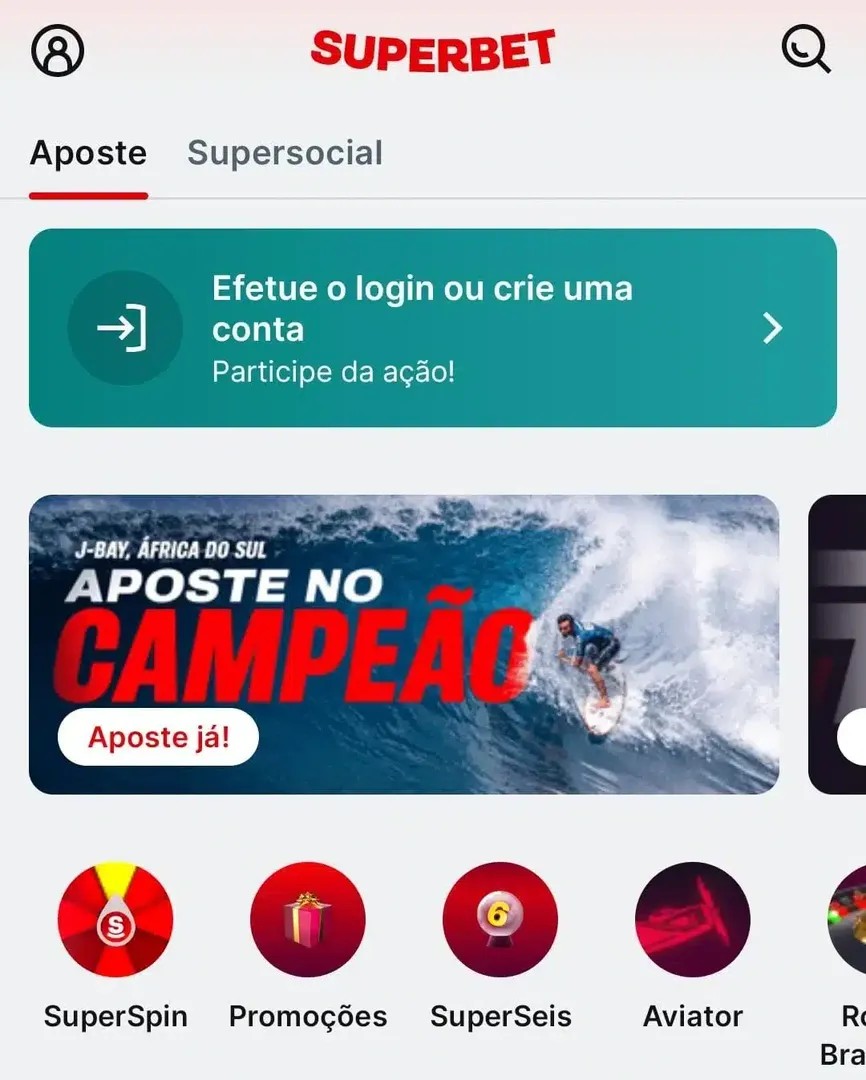866x1080 pixels.
Task: Launch the SuperSeis ball game
Action: coord(500,918)
